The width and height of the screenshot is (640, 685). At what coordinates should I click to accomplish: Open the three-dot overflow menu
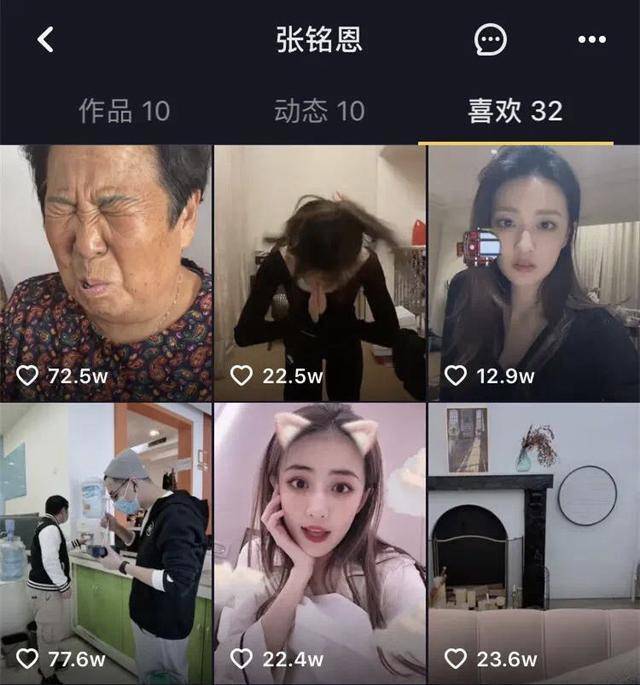[x=592, y=39]
